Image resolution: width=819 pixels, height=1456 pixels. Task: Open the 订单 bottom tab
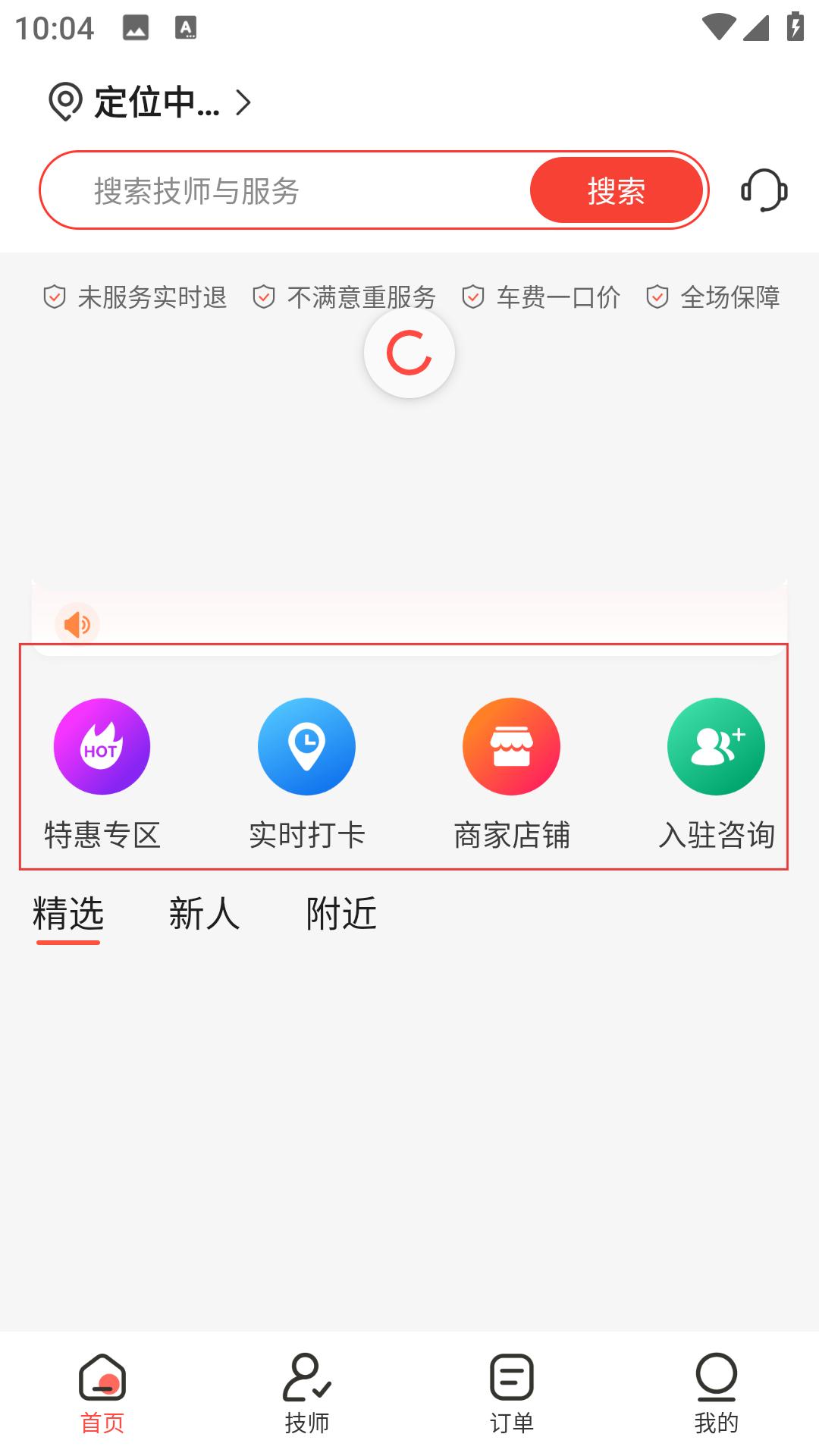512,1394
